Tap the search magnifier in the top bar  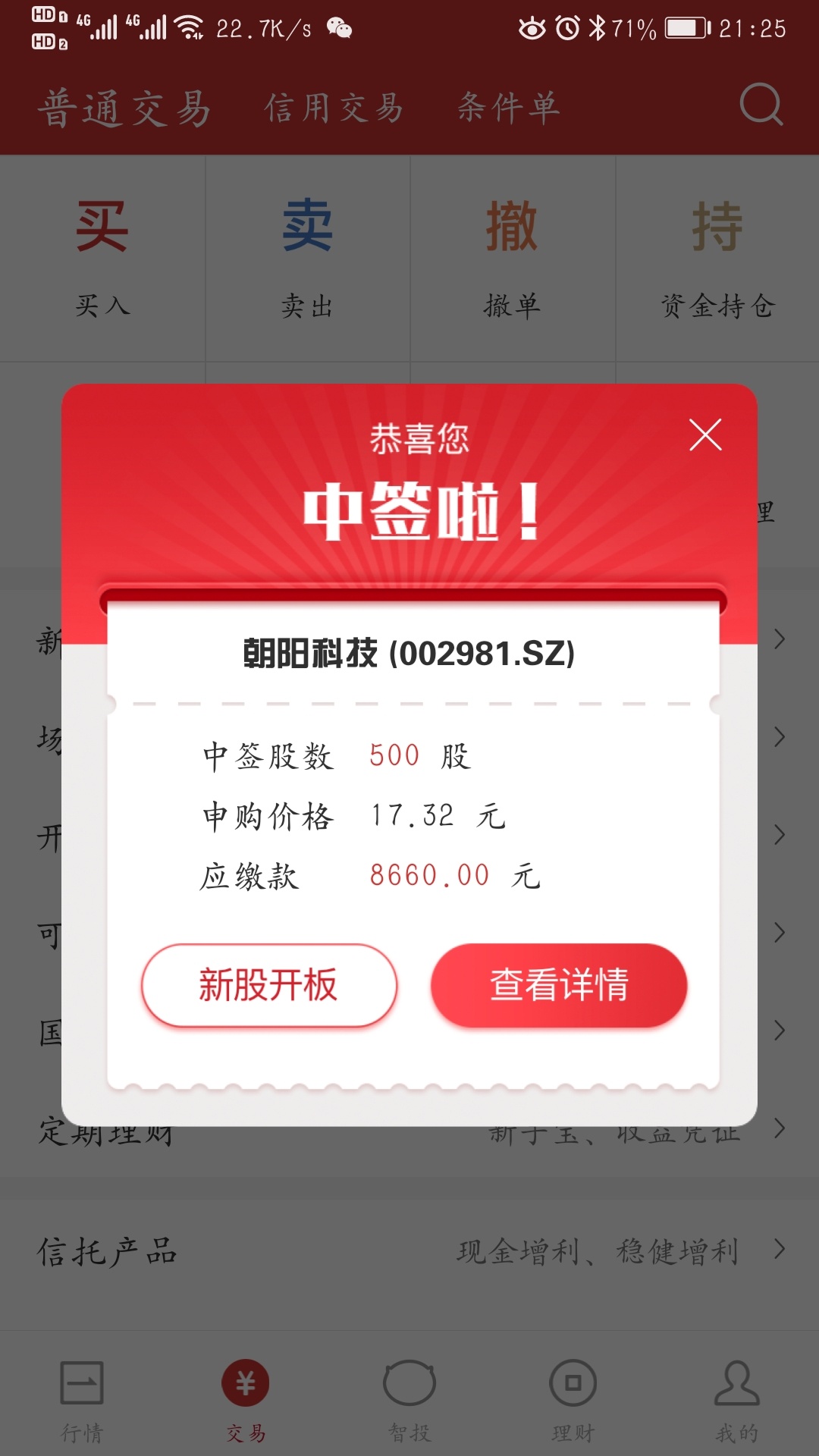click(x=762, y=106)
